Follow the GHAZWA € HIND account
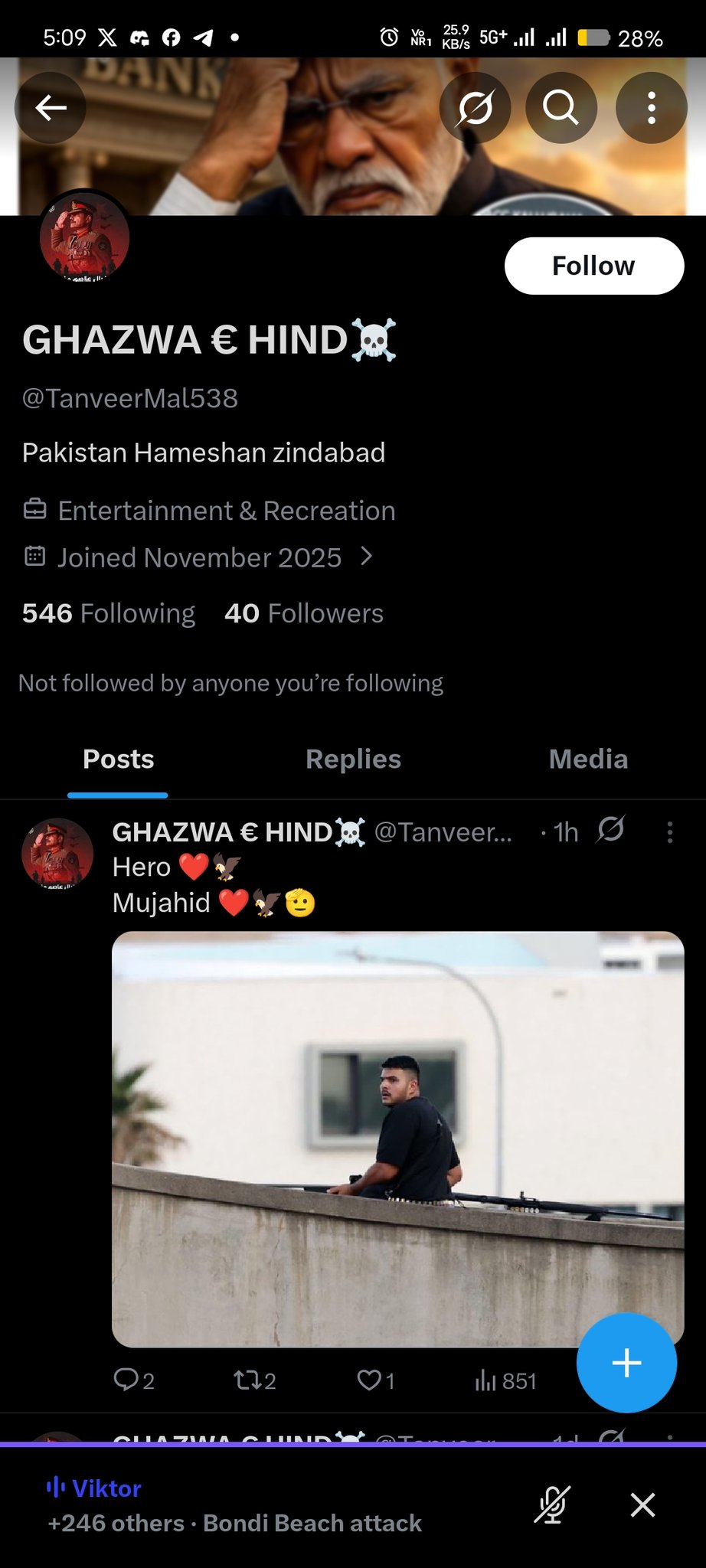Image resolution: width=706 pixels, height=1568 pixels. [593, 266]
